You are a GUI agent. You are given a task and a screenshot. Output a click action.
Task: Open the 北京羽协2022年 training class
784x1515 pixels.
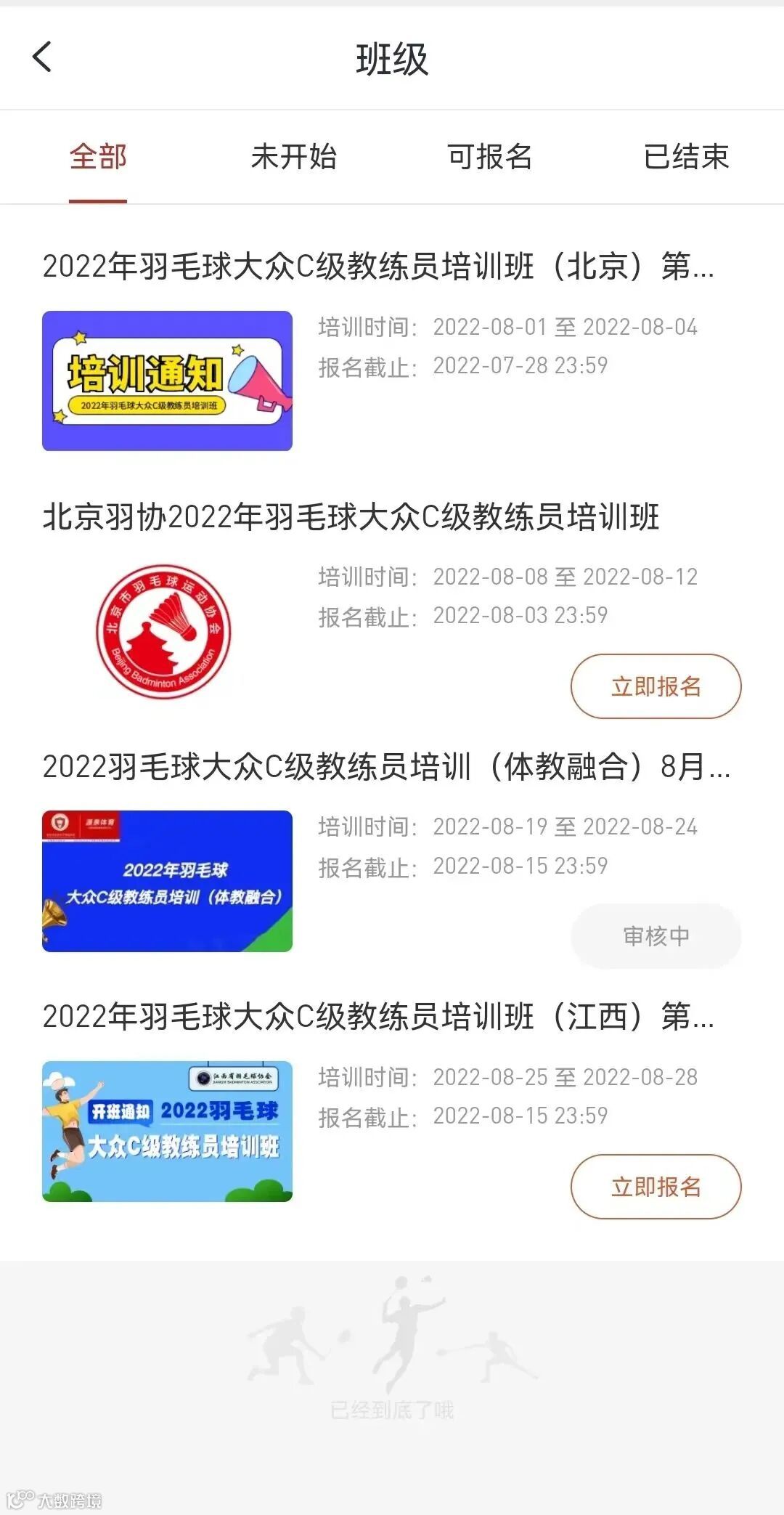(x=351, y=517)
